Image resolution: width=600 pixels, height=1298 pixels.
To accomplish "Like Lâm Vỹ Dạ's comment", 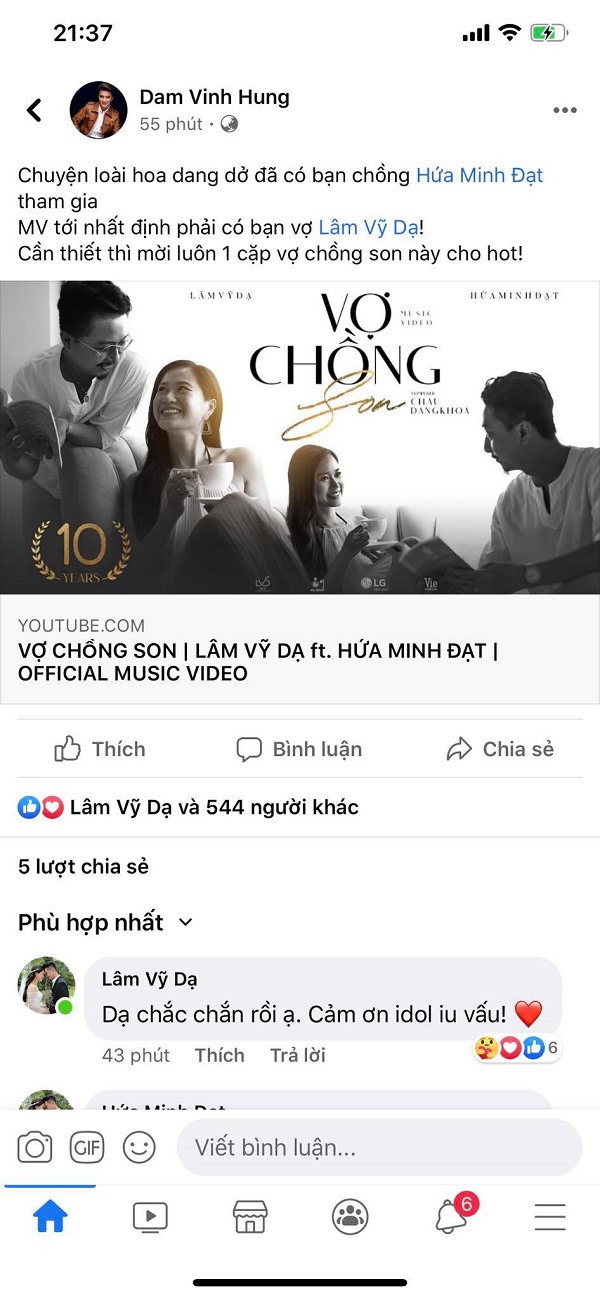I will [219, 1055].
